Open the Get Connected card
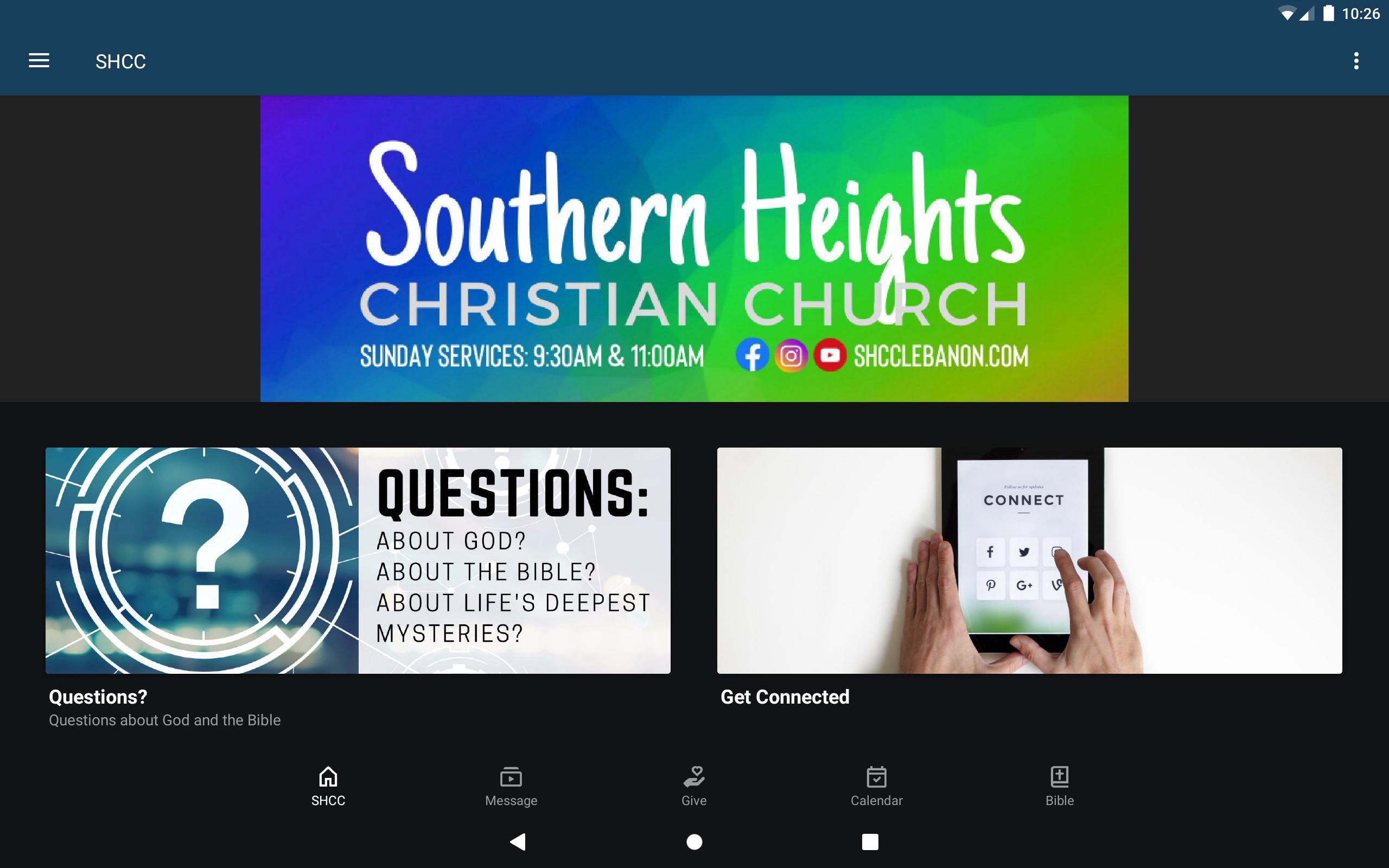 (1029, 560)
